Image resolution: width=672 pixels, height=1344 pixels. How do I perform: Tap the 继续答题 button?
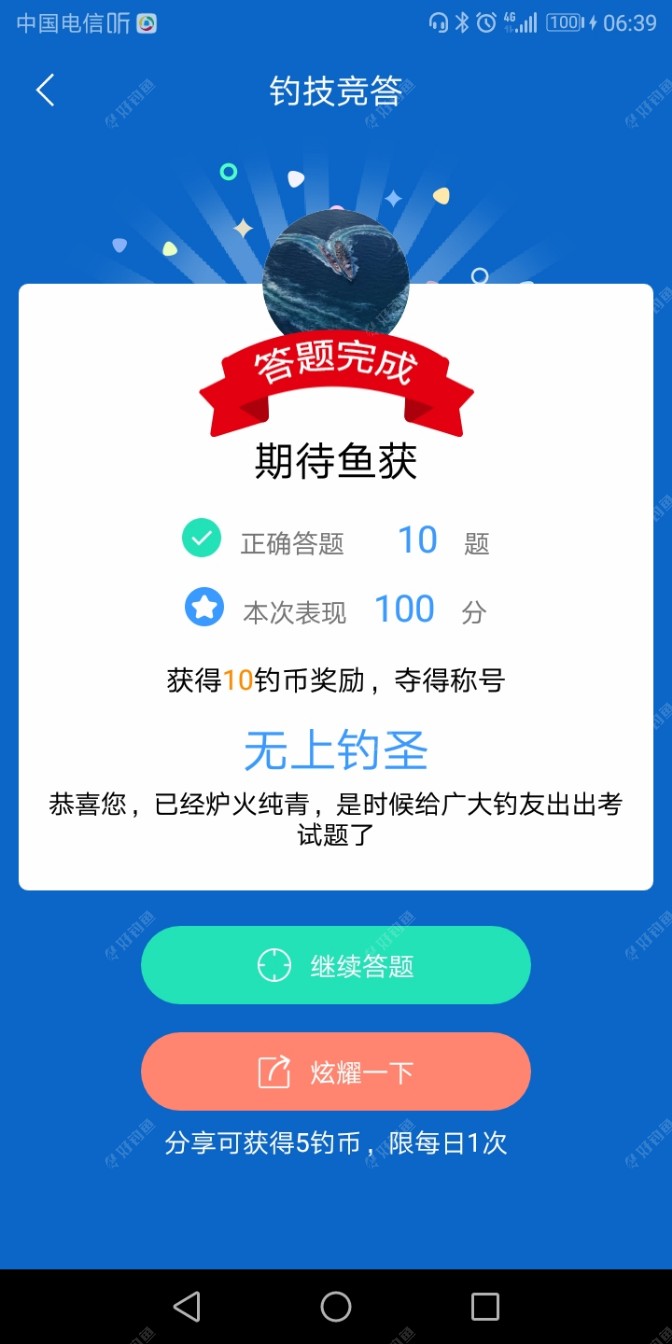335,966
